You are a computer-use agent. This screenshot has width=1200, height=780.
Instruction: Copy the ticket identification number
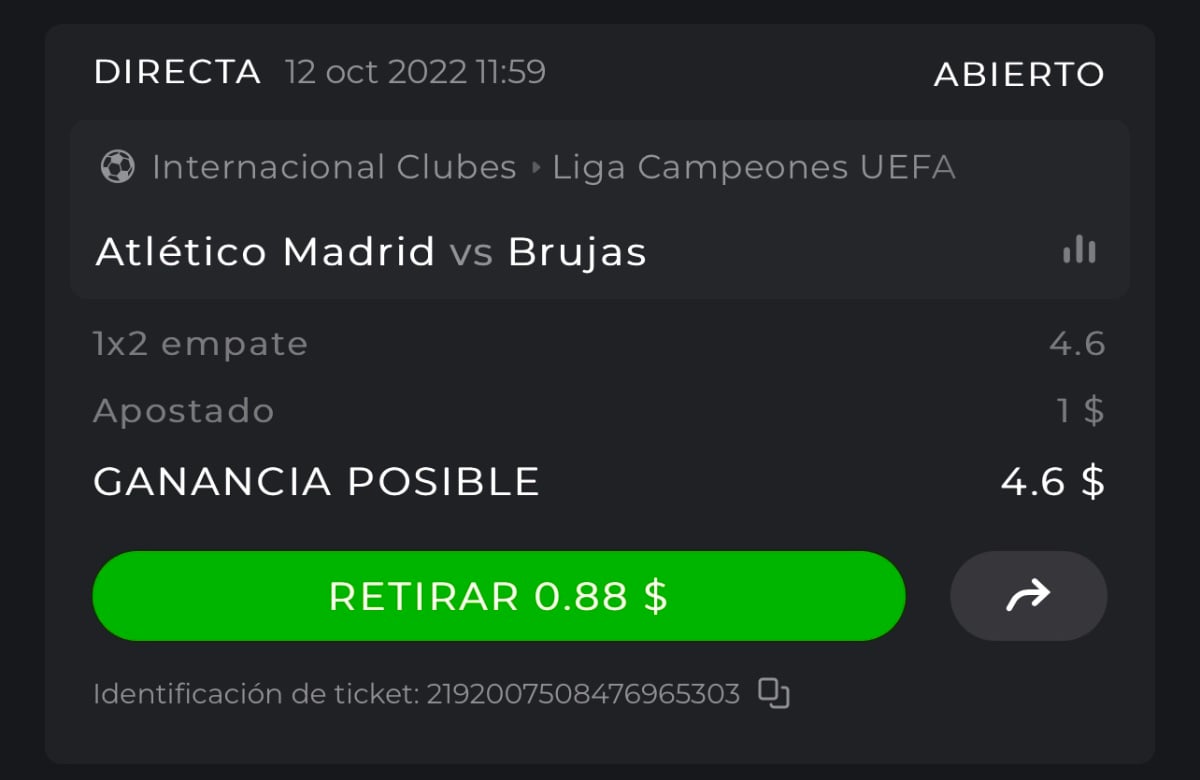click(773, 693)
